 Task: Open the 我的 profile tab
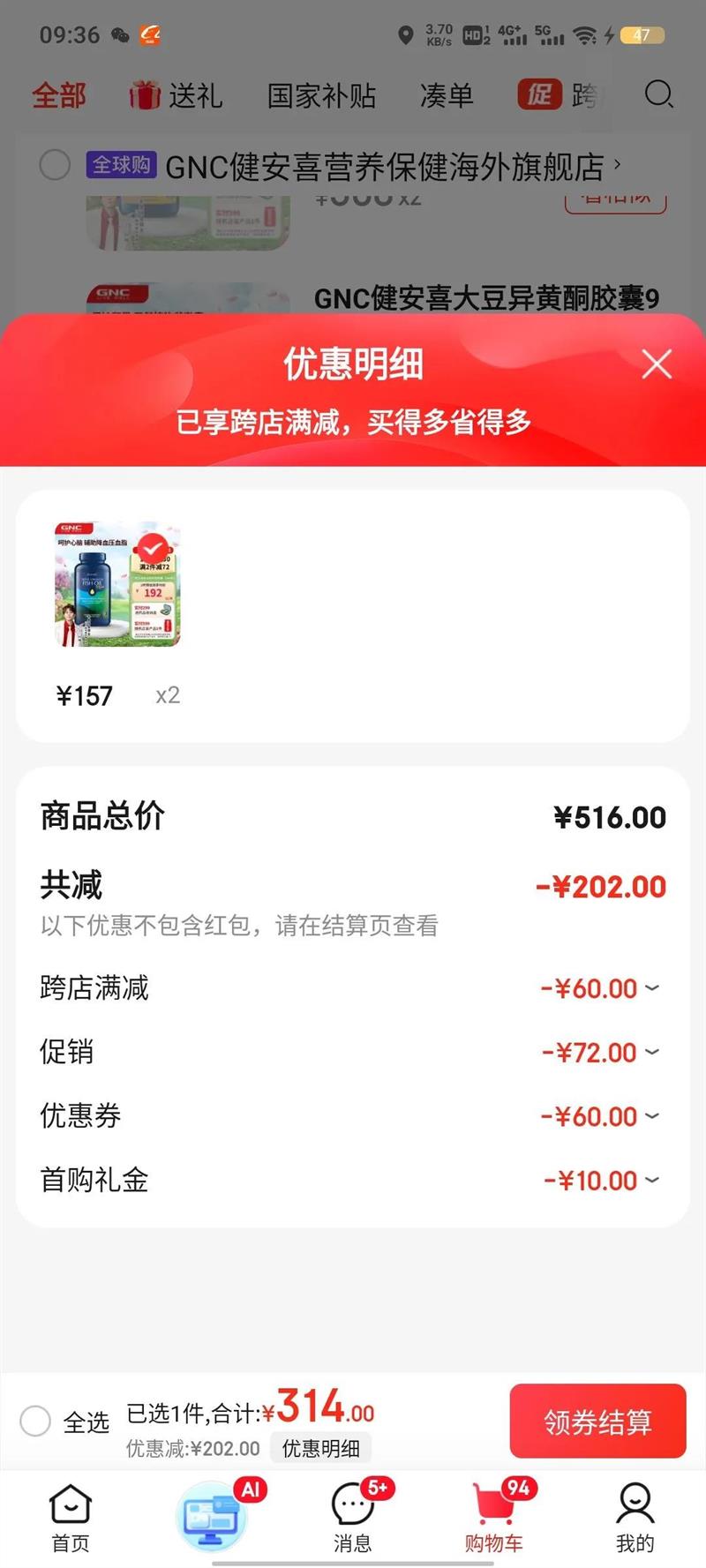pyautogui.click(x=635, y=1518)
